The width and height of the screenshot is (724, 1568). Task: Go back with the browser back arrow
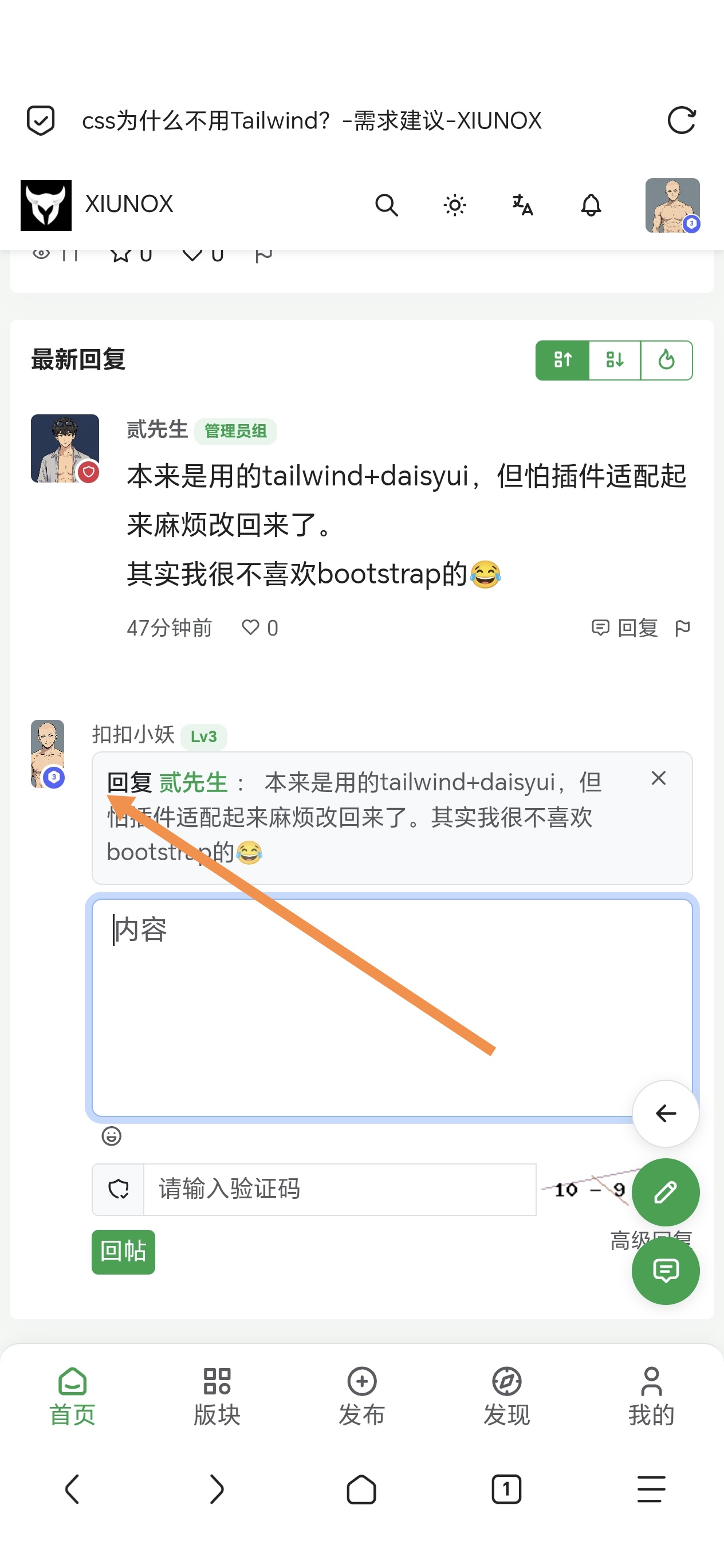[72, 1489]
